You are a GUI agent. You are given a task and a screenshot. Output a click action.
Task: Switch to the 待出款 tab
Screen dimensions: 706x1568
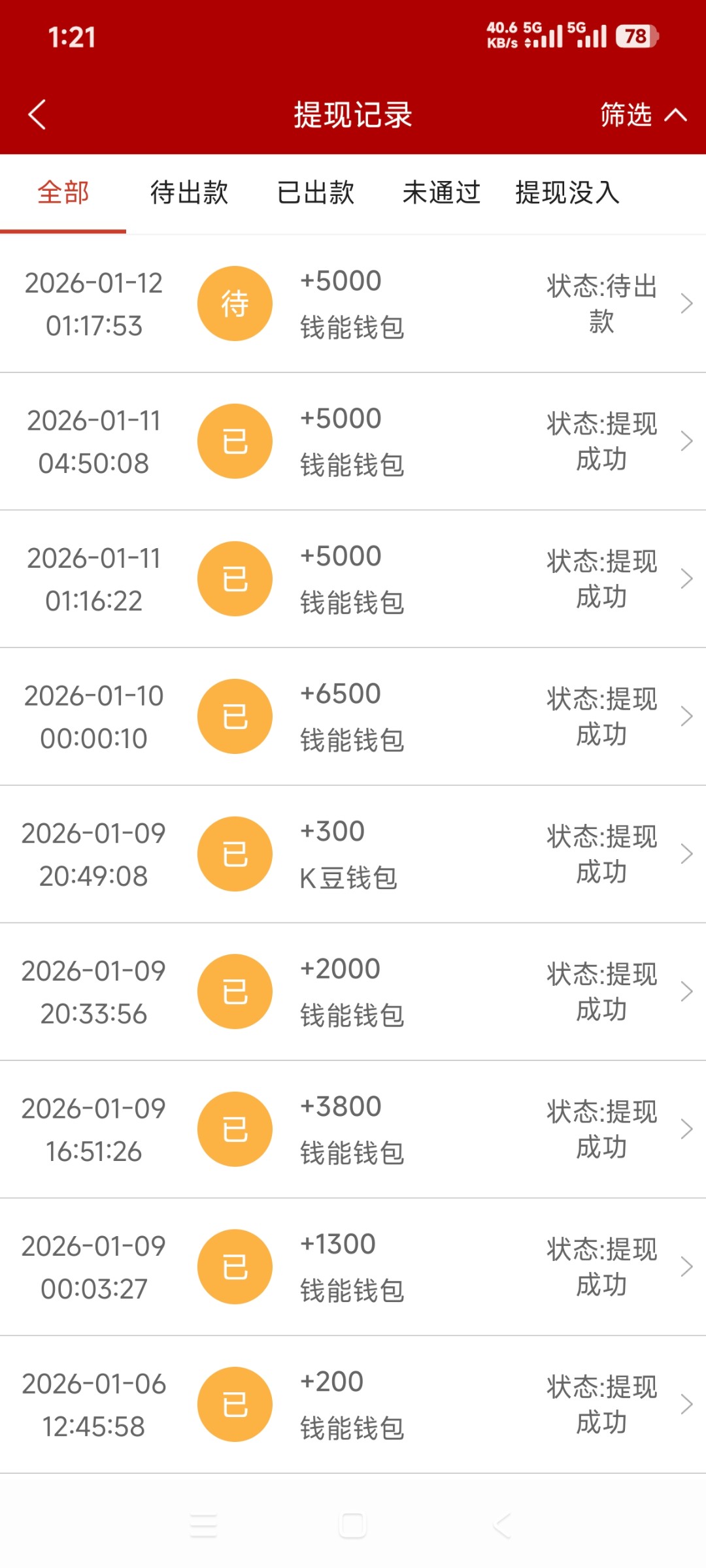189,193
